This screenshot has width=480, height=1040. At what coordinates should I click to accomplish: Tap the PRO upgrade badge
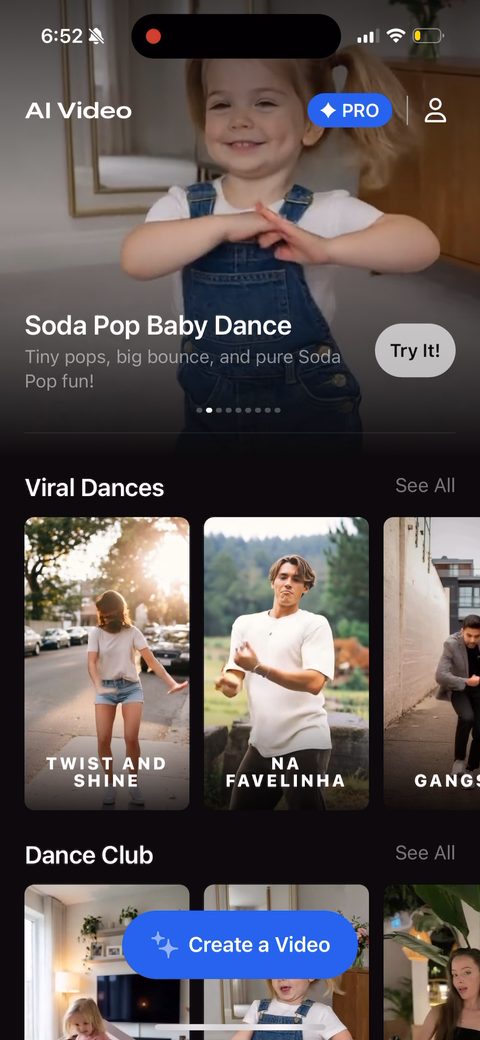tap(350, 111)
